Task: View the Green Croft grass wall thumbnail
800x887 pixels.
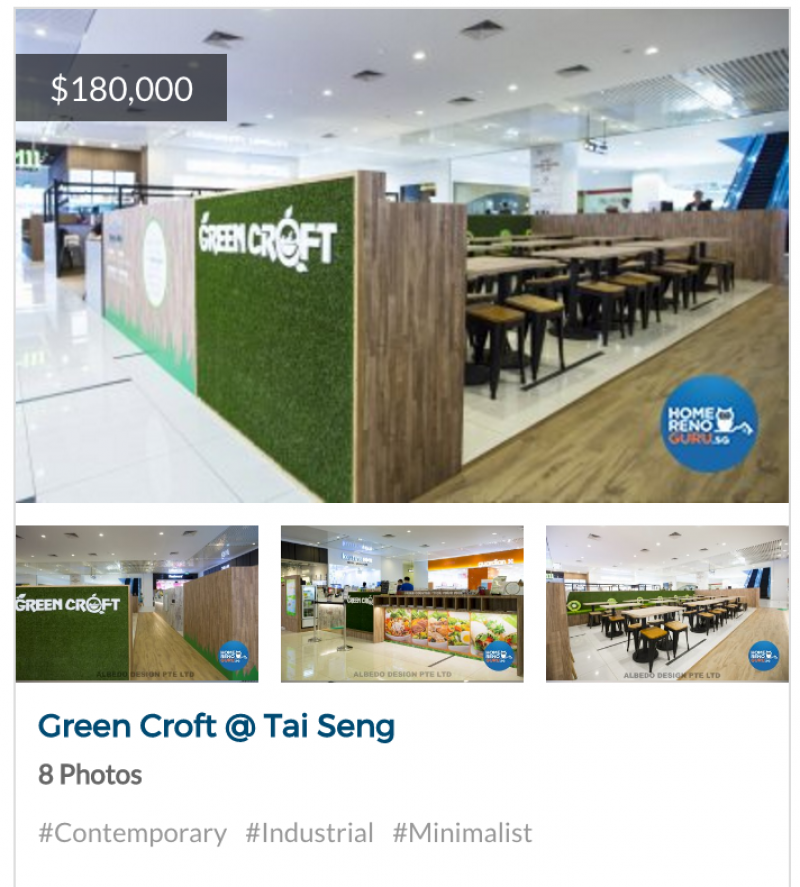Action: point(137,604)
